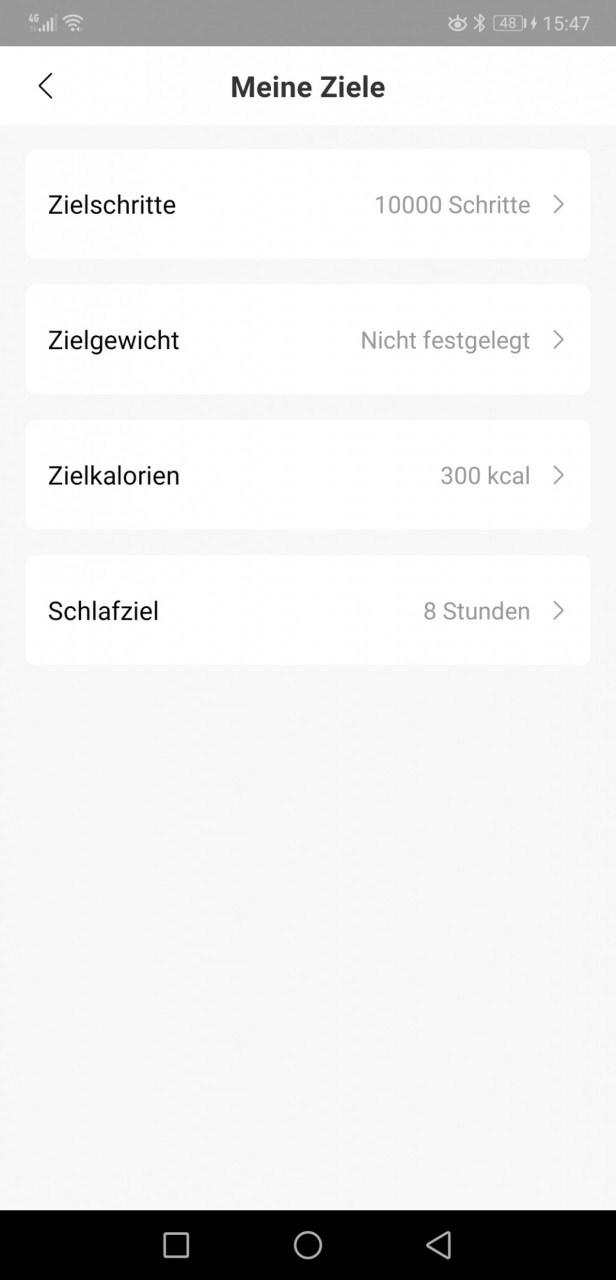Set a Zielgewicht value

308,340
